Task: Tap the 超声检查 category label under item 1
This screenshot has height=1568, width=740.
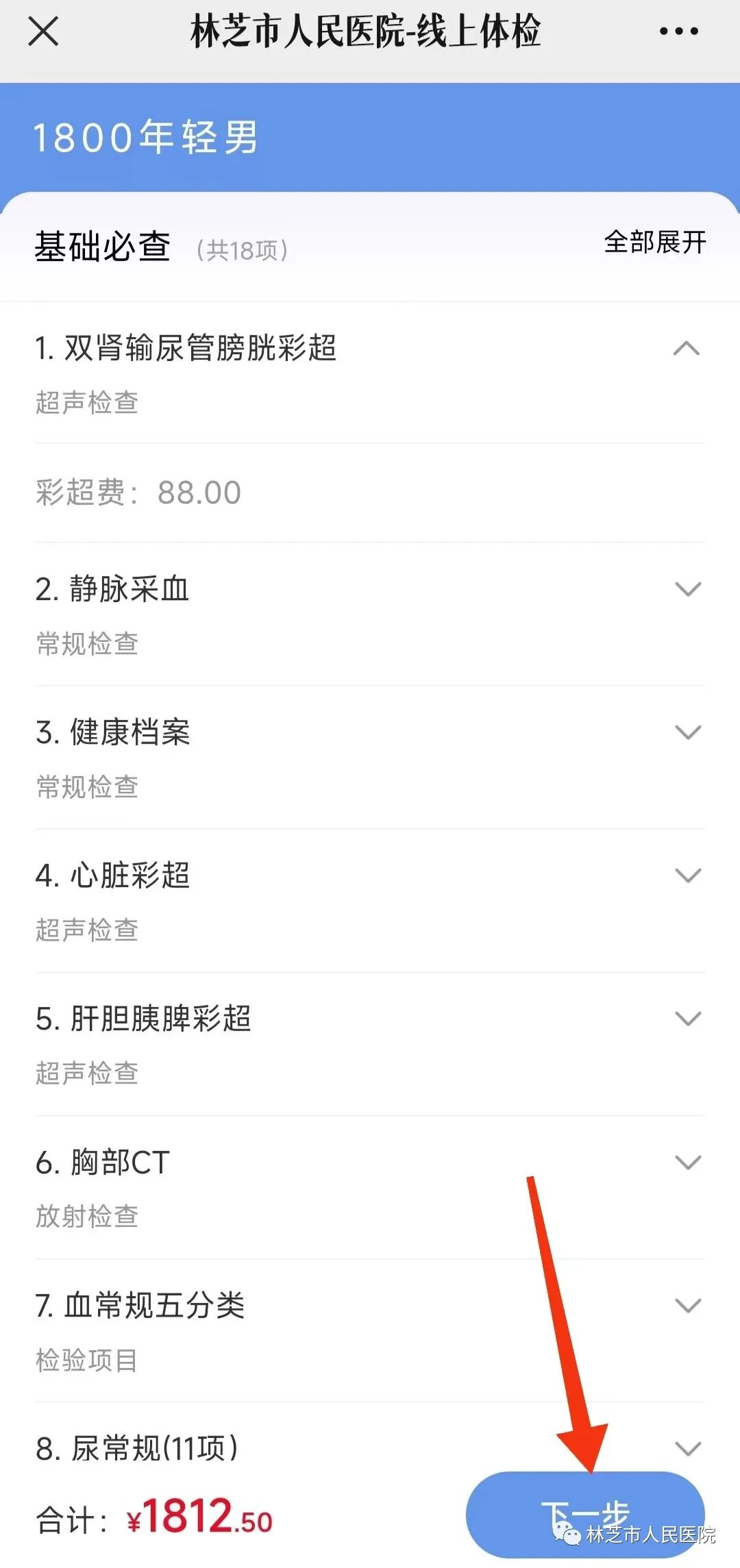Action: point(87,404)
